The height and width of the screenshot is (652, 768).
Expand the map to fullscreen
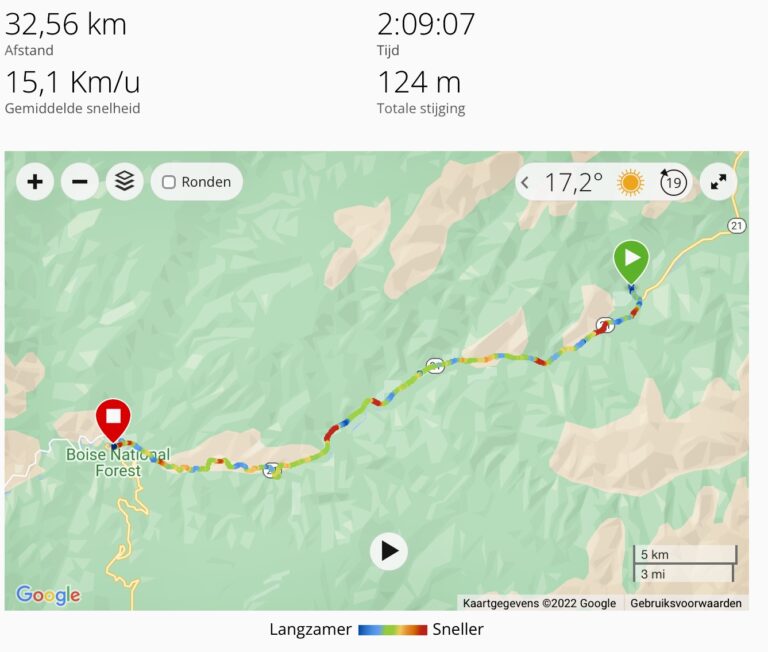pyautogui.click(x=718, y=182)
